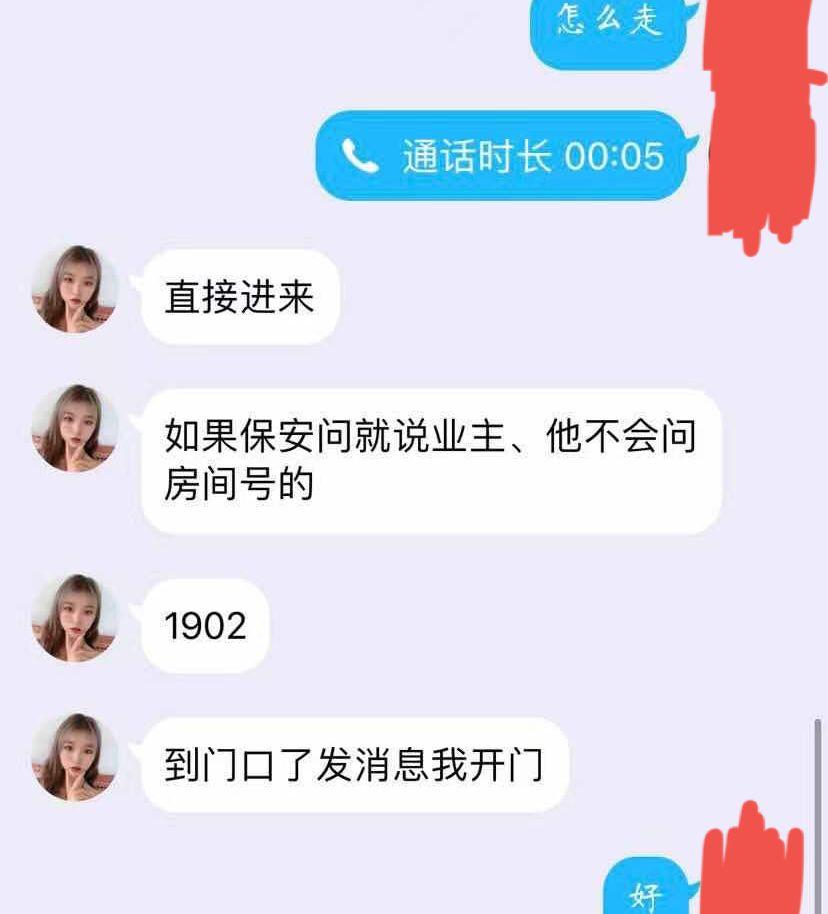Open sender's avatar beside the "1902" message
828x914 pixels.
point(75,617)
